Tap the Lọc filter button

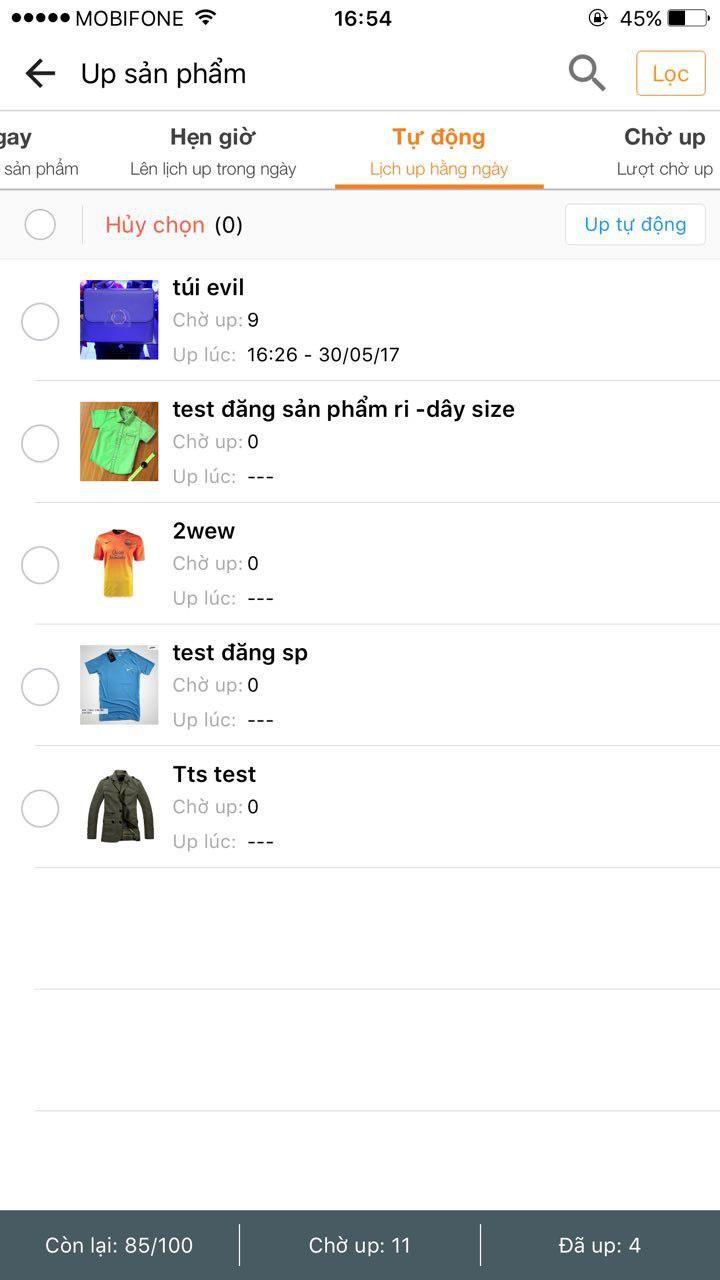[x=670, y=72]
